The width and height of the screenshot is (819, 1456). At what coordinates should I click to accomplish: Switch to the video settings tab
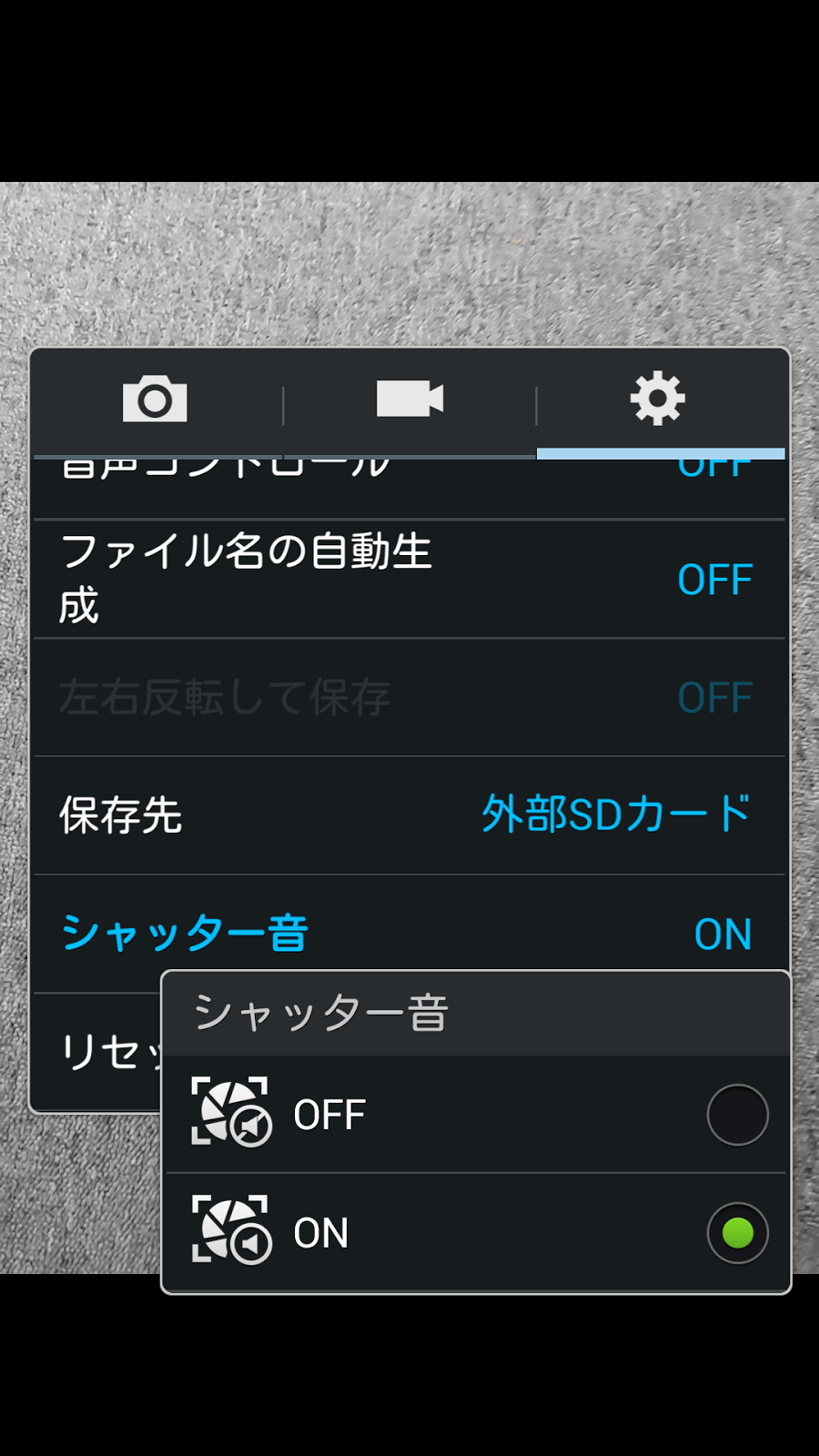409,399
